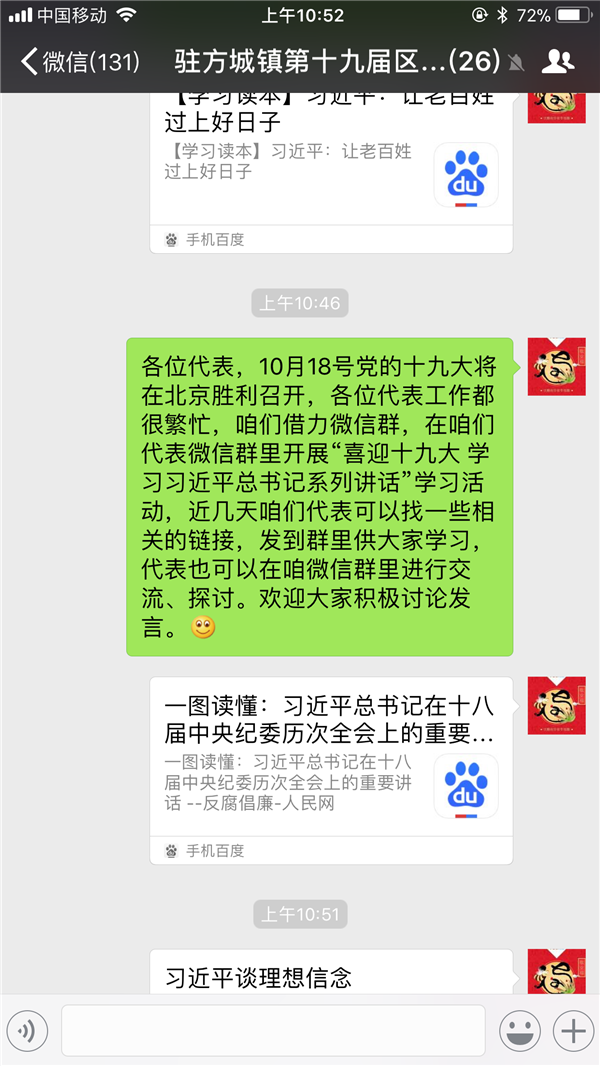Open the 一图读懂 中央纪委 link card

pos(330,768)
